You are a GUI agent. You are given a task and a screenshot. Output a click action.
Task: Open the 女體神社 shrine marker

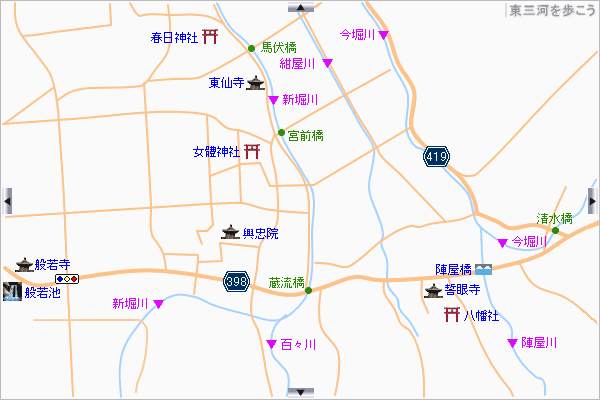click(252, 152)
